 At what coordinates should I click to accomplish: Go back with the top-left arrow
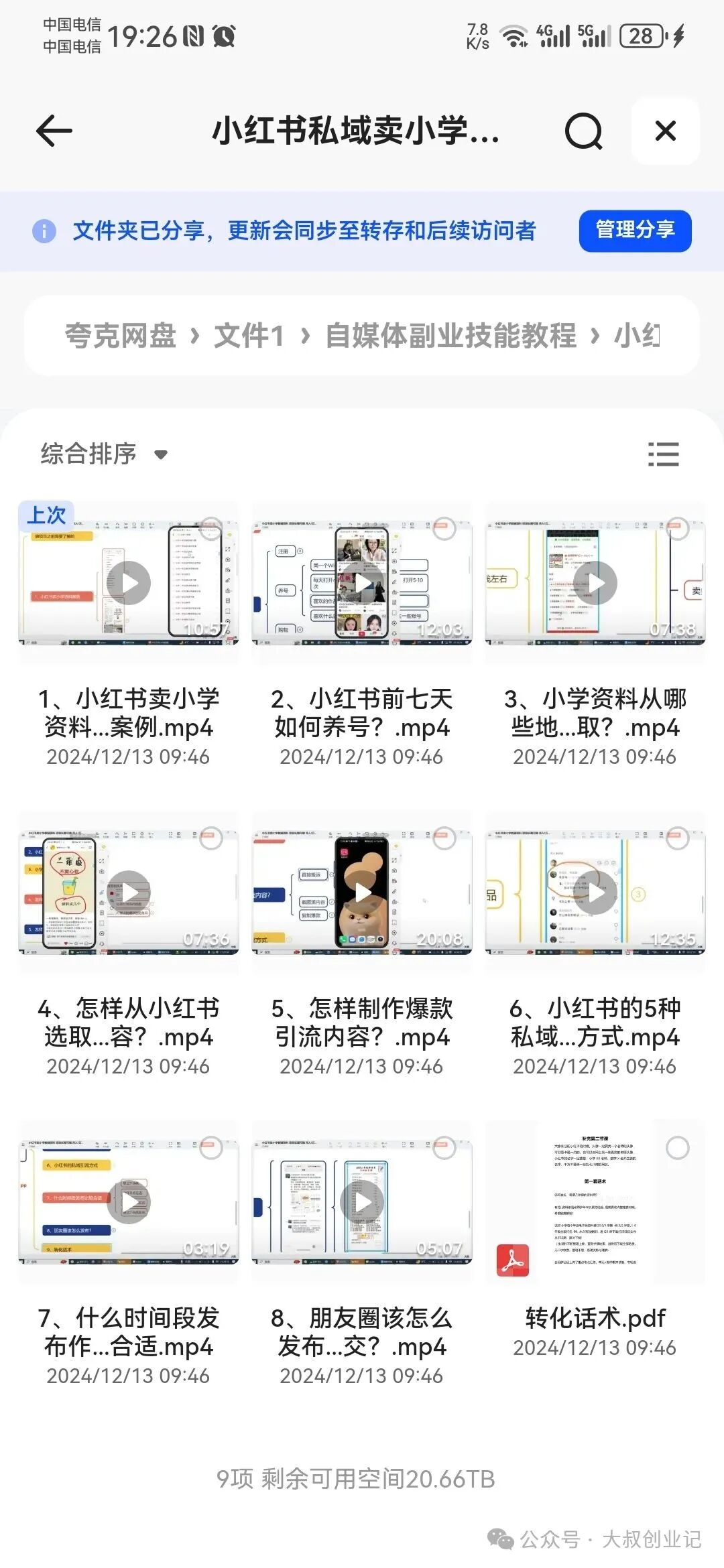54,131
